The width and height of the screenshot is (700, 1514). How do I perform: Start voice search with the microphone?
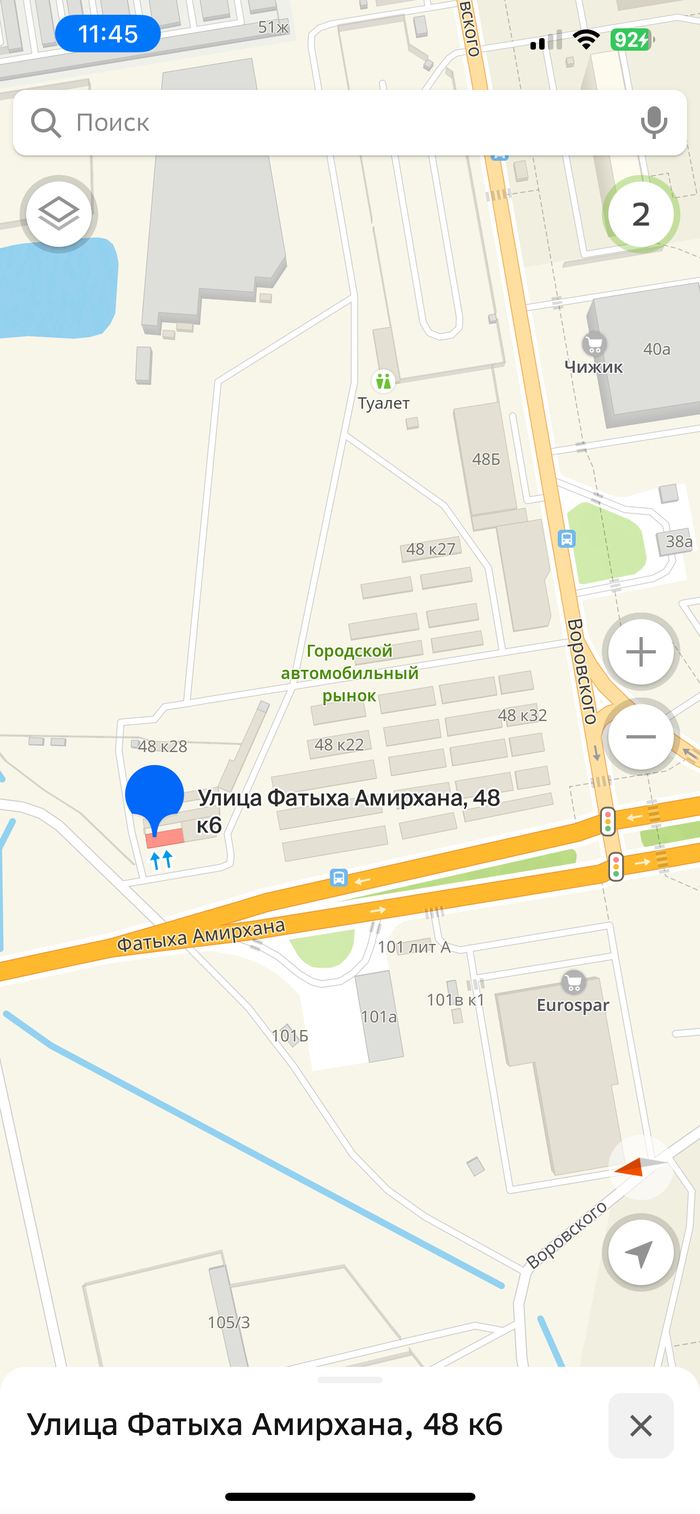coord(653,122)
